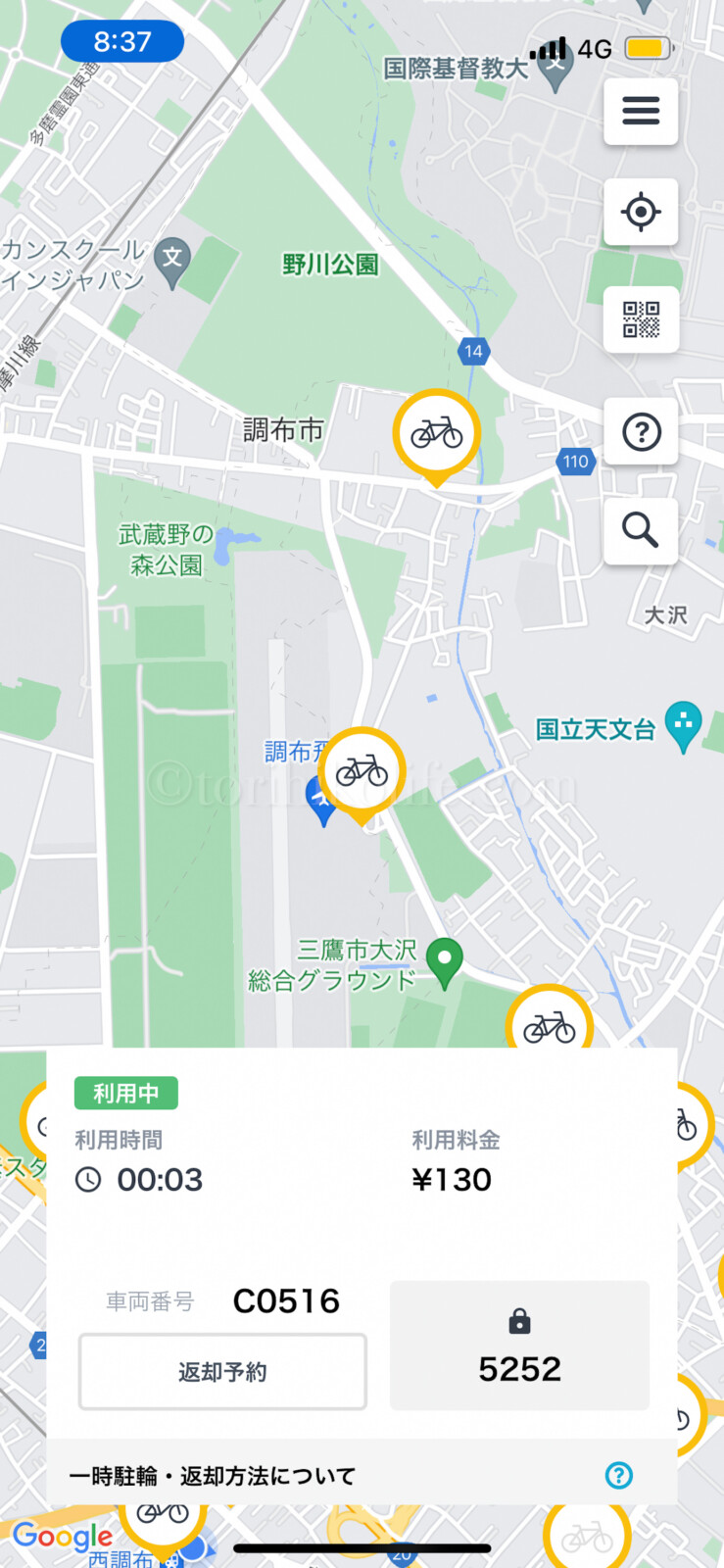Open the hamburger menu
724x1568 pixels.
click(641, 111)
